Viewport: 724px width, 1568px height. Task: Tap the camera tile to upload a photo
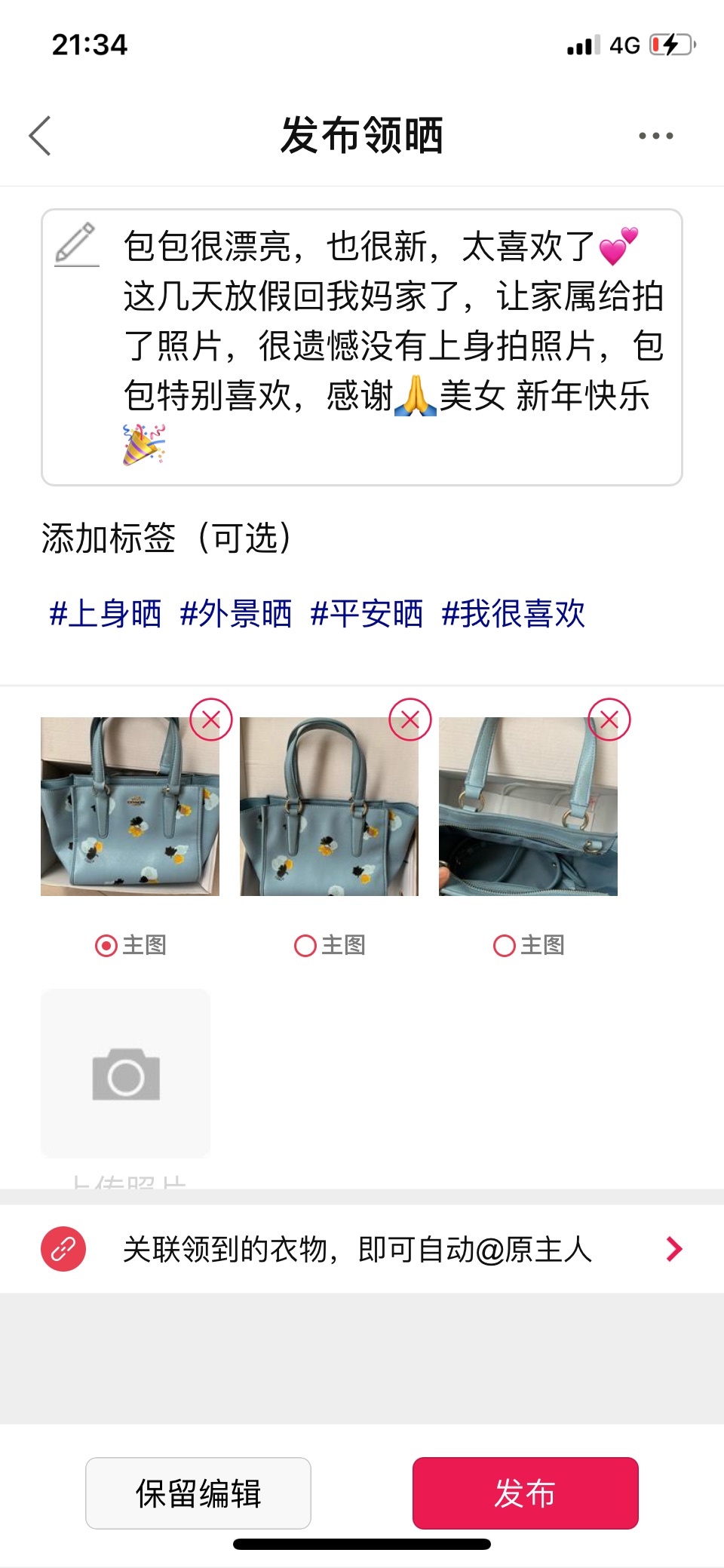[125, 1073]
